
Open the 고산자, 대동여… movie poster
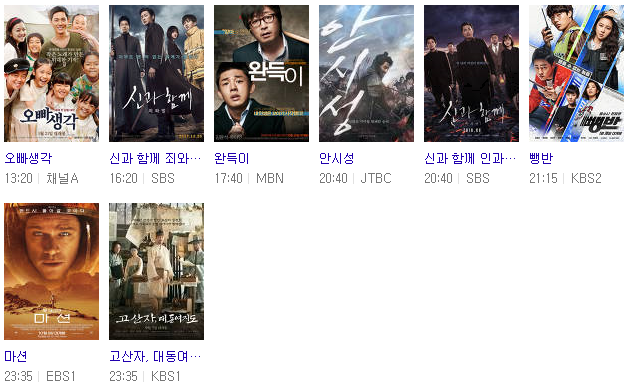pos(156,271)
